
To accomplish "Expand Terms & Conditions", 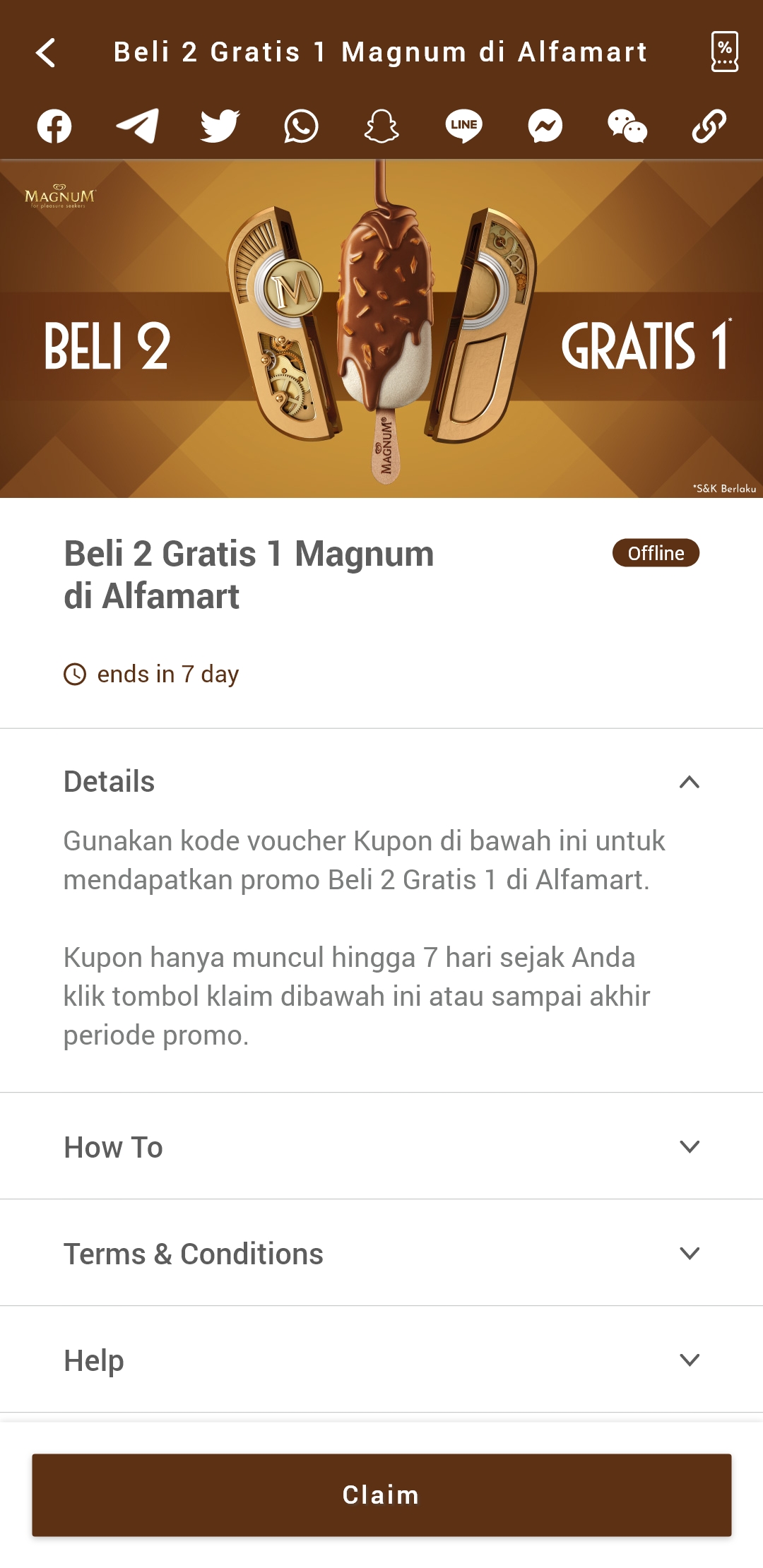I will coord(381,1253).
